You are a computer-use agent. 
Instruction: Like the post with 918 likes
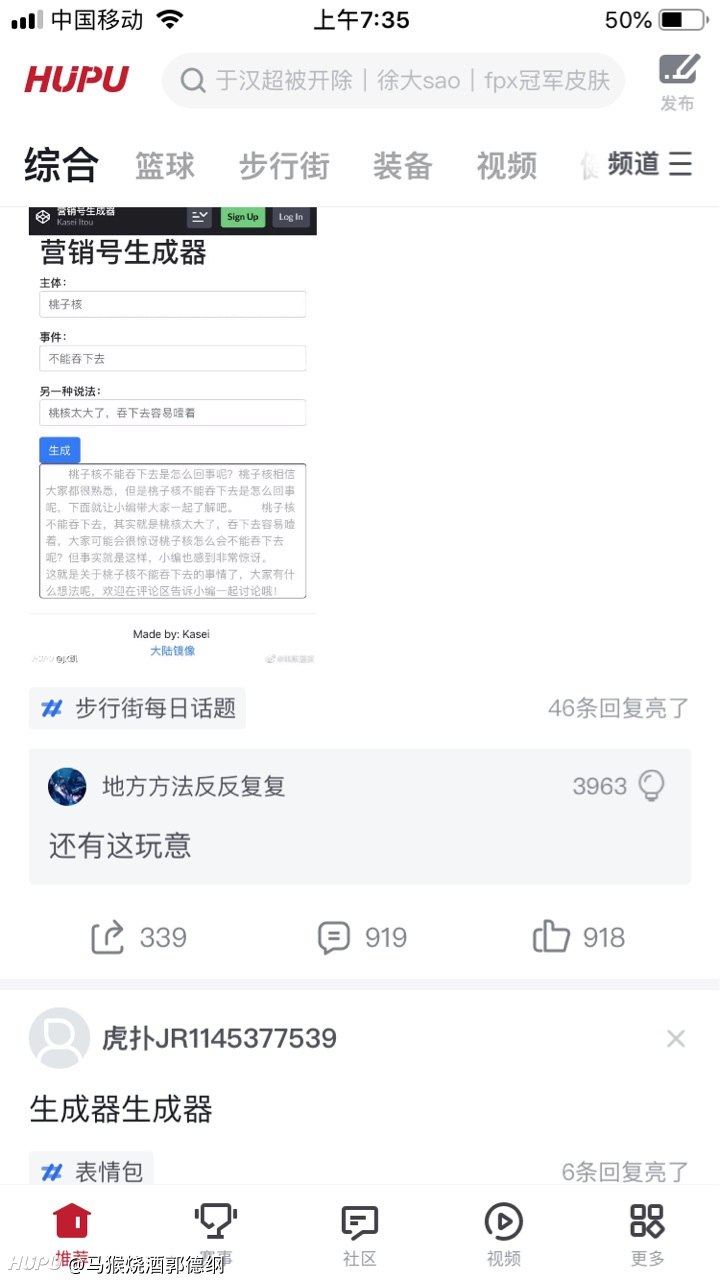point(579,937)
